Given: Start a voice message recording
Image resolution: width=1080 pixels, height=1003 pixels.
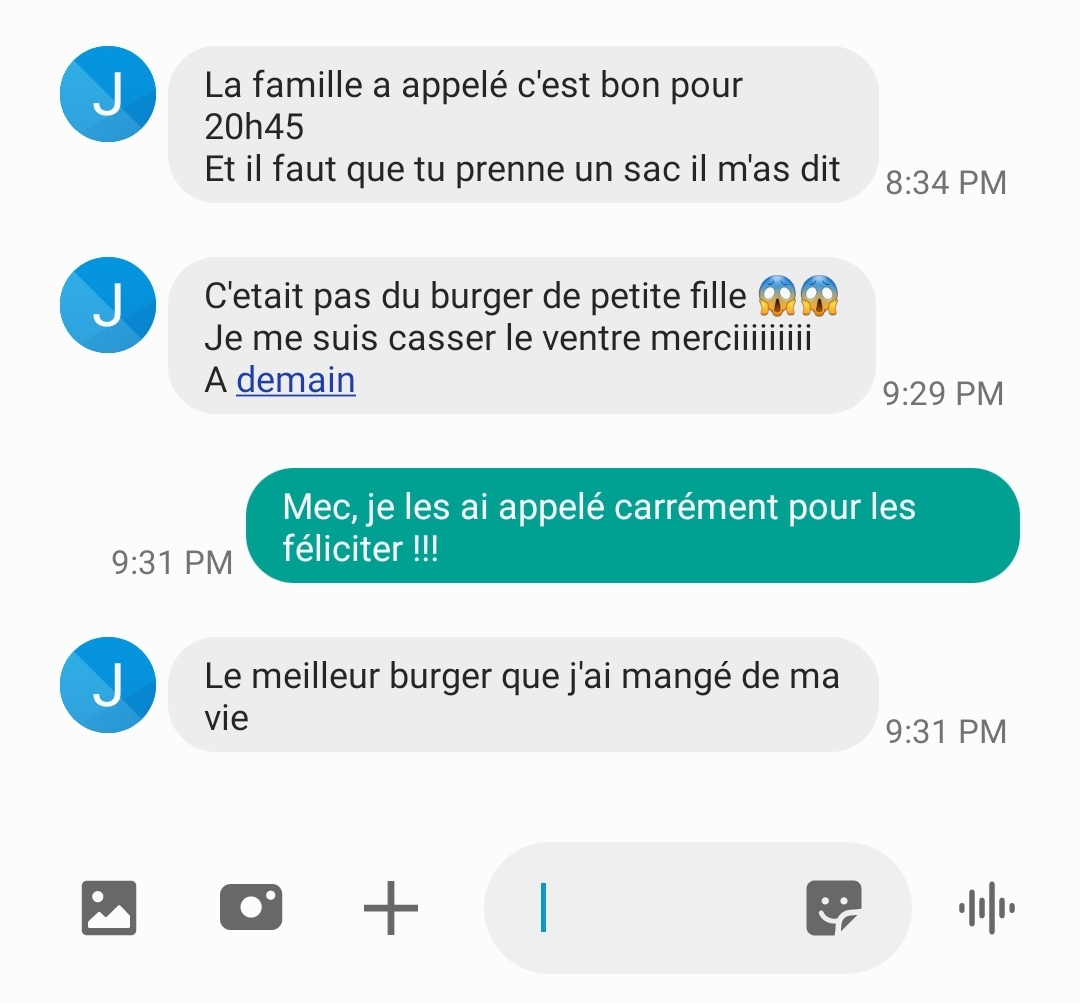Looking at the screenshot, I should 986,908.
